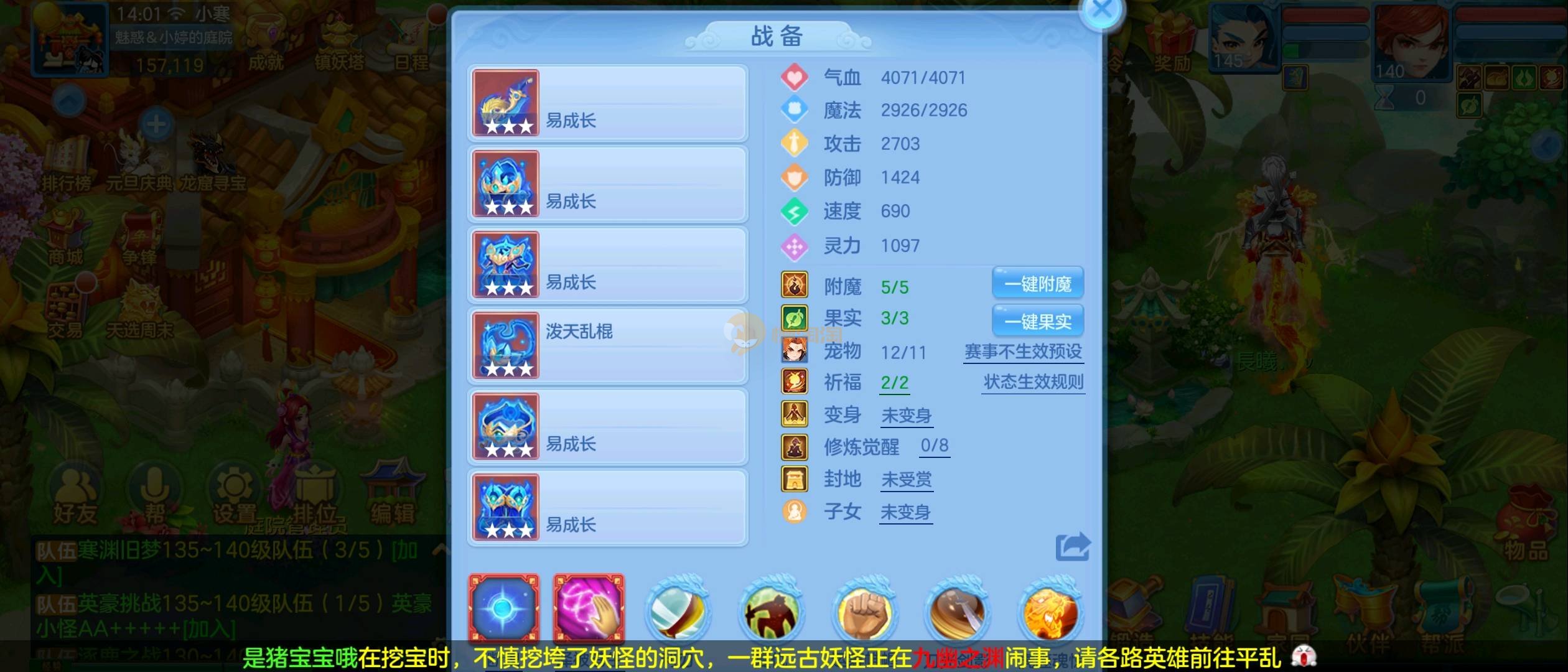1568x672 pixels.
Task: Tap the 未变身 link beside 子女
Action: [x=905, y=513]
